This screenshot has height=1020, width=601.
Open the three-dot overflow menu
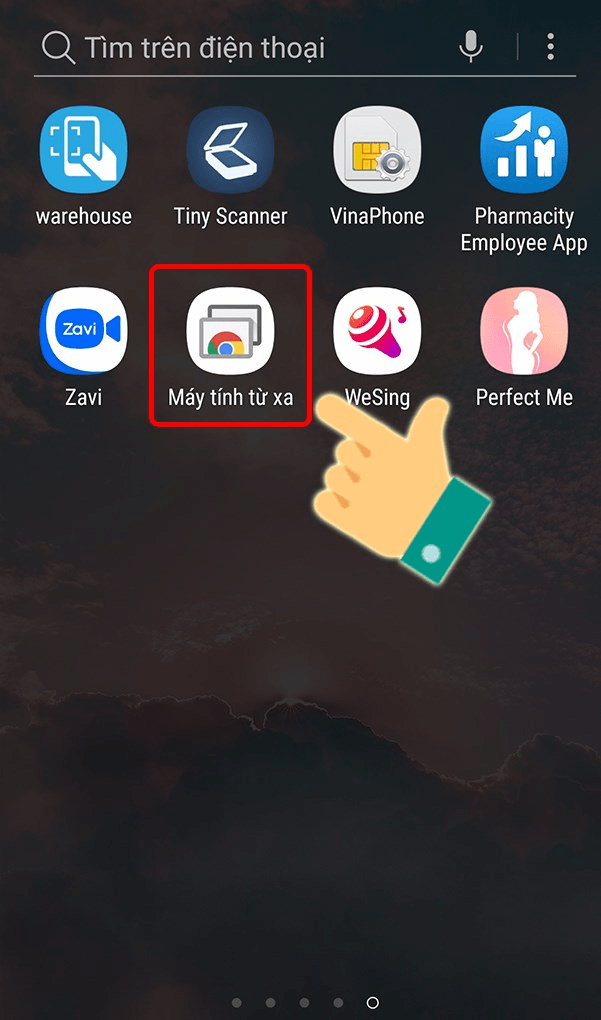click(x=550, y=46)
